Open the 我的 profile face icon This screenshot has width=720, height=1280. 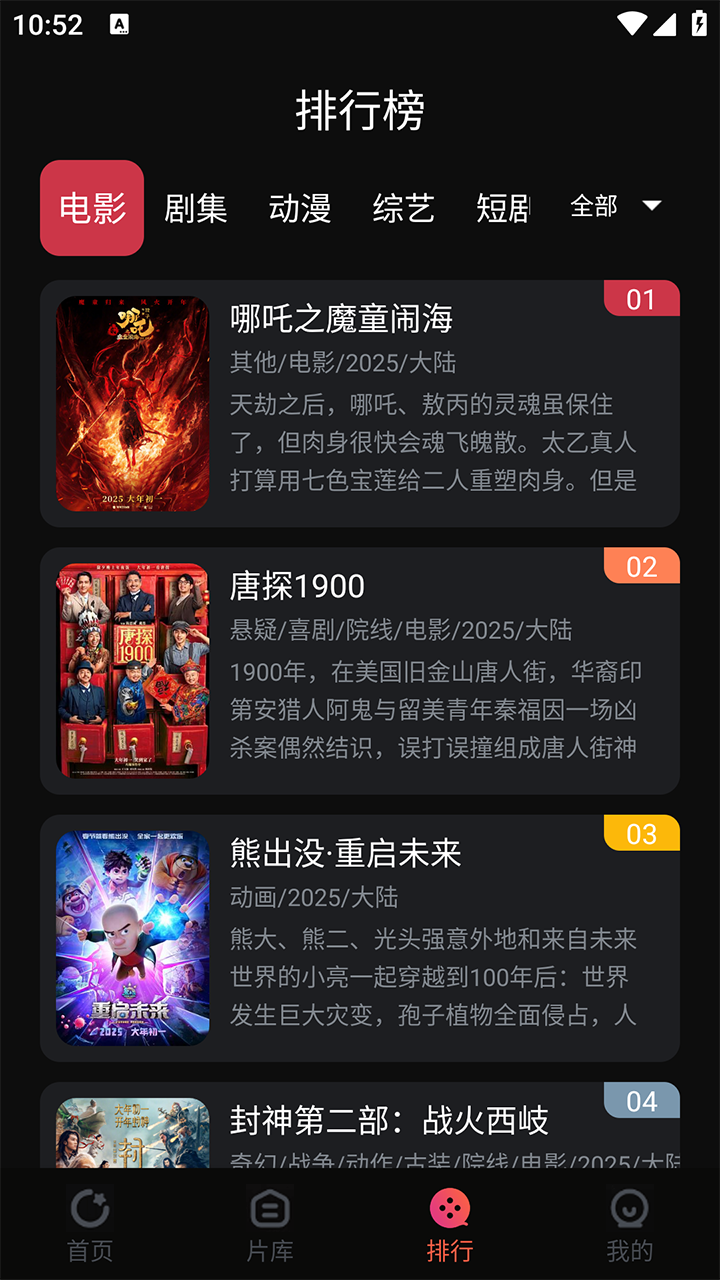point(629,1210)
